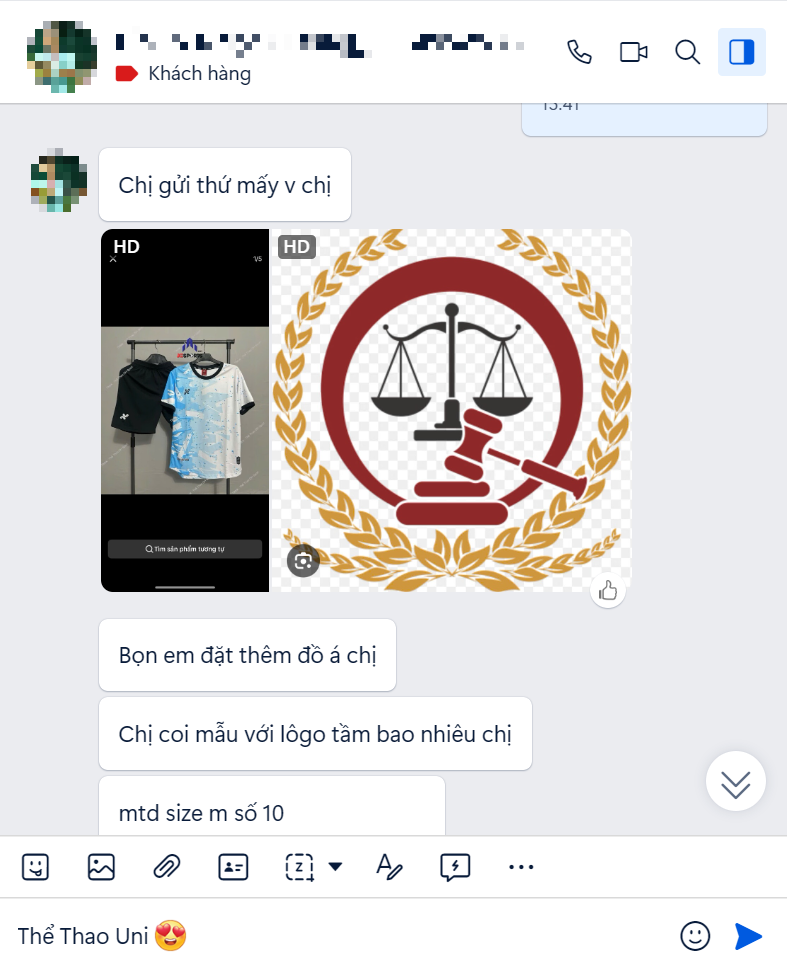Open the emoji picker
Viewport: 787px width, 971px height.
click(x=695, y=936)
